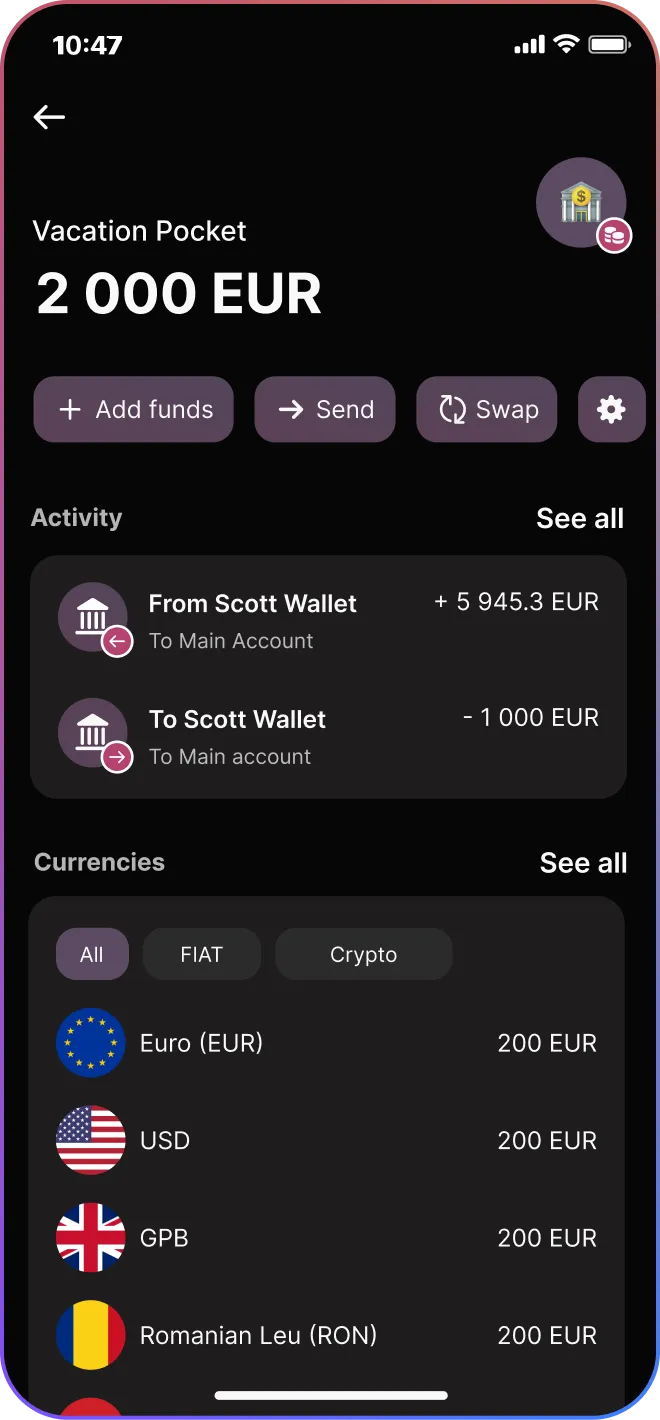This screenshot has height=1420, width=660.
Task: Open pocket settings gear
Action: (x=611, y=409)
